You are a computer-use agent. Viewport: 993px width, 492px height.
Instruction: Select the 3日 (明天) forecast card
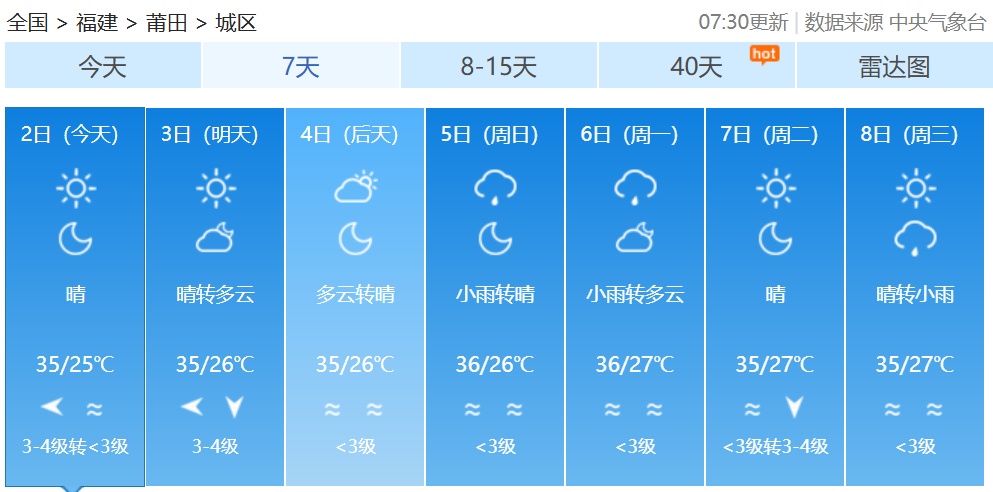215,295
